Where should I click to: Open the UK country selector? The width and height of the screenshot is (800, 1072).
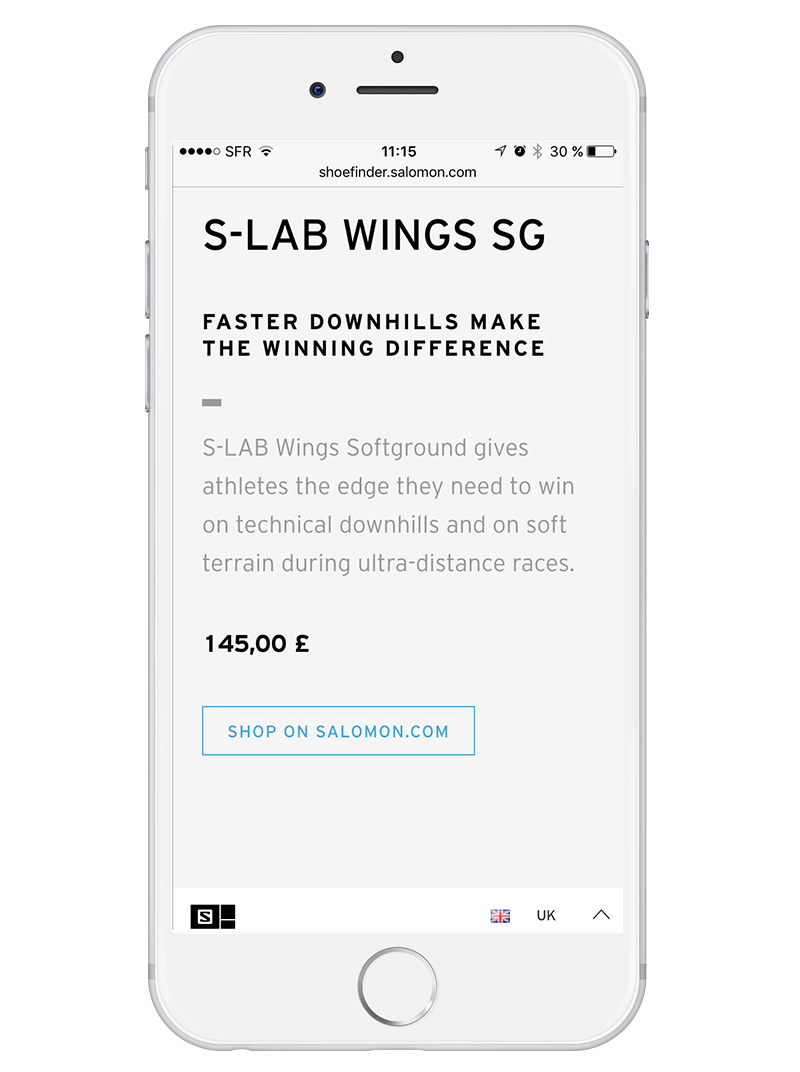point(545,915)
